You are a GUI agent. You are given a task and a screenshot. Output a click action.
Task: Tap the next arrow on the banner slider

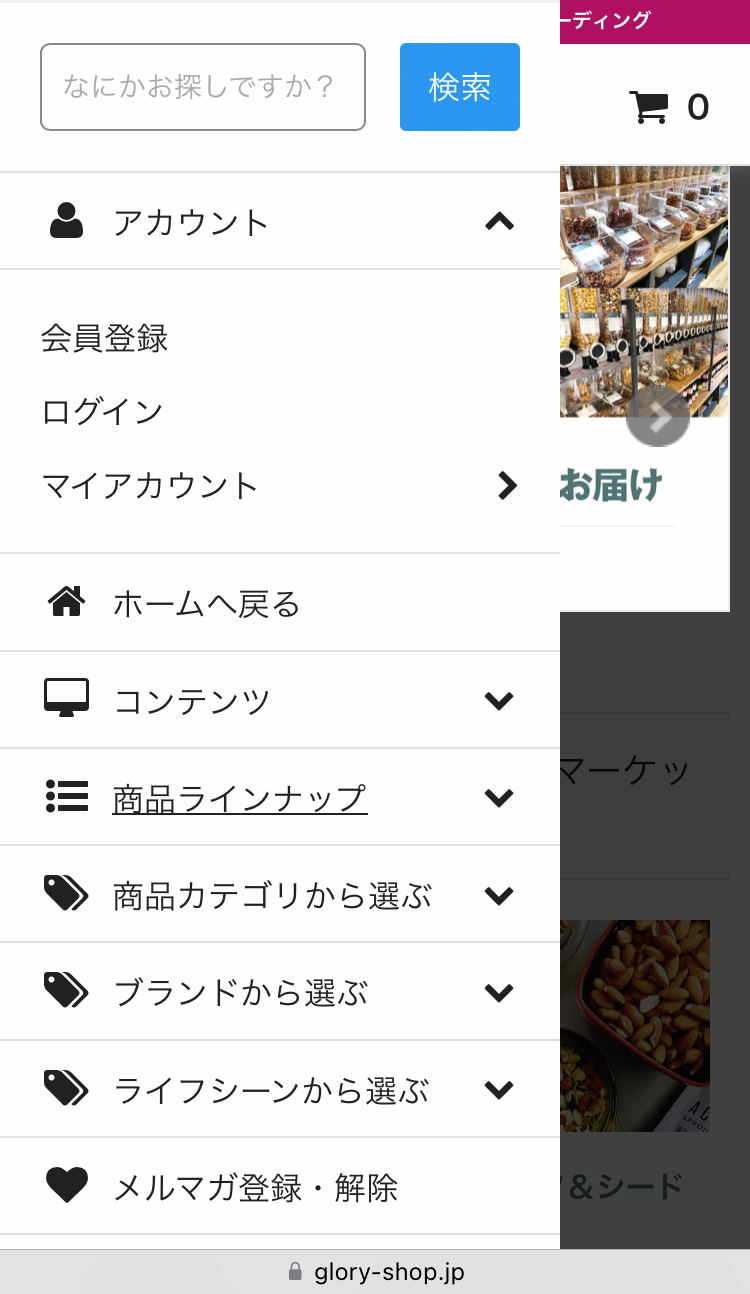click(x=657, y=419)
